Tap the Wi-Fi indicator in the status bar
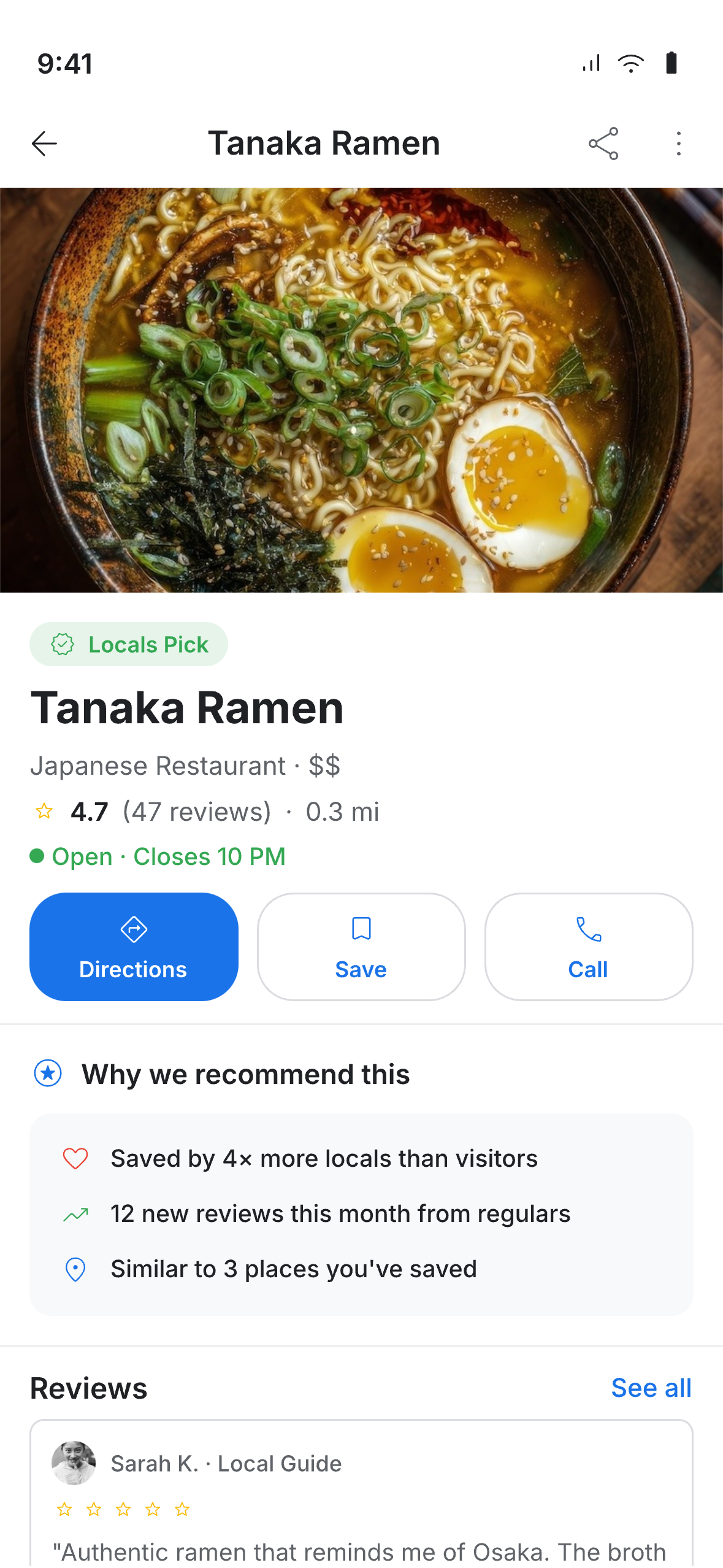This screenshot has width=723, height=1568. click(x=630, y=61)
